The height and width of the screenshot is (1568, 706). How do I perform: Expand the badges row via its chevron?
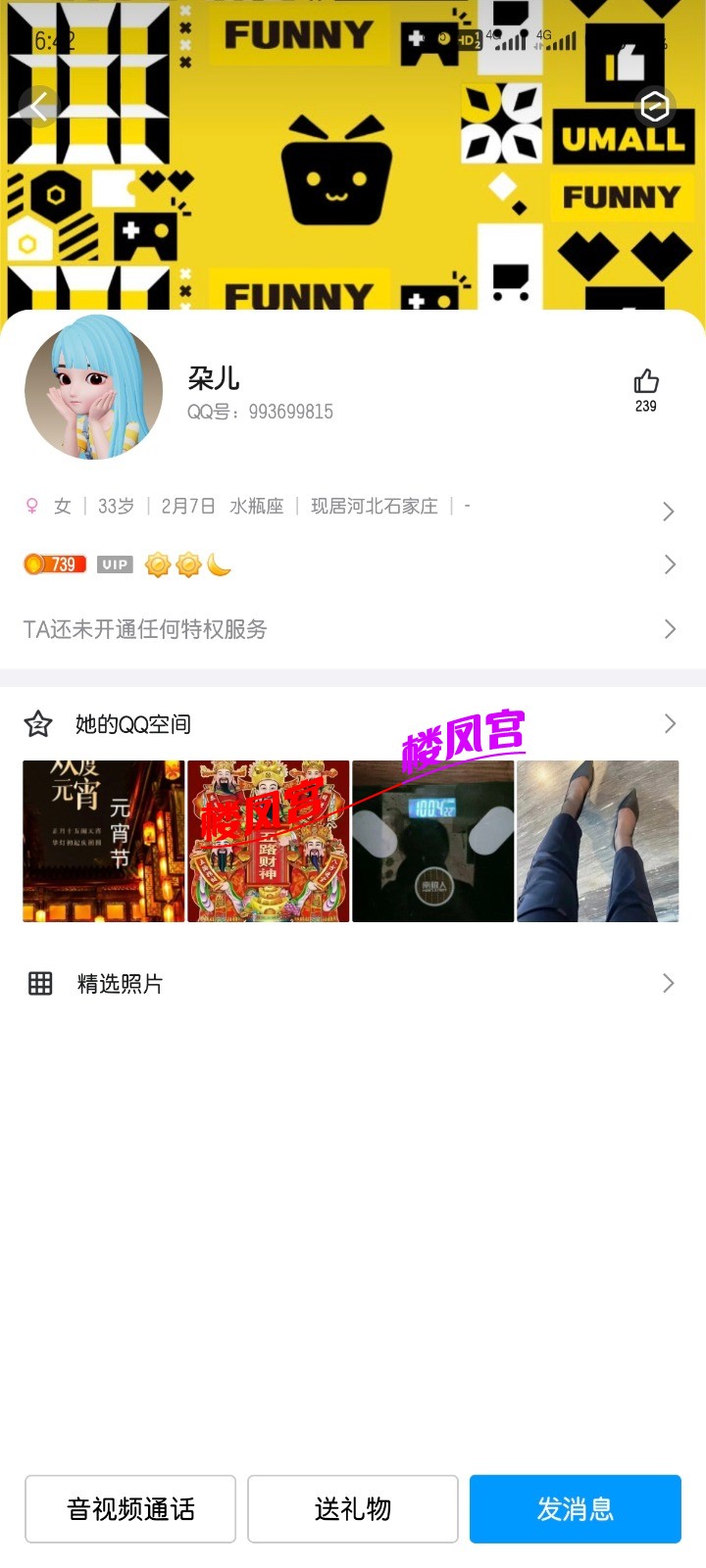[x=669, y=564]
